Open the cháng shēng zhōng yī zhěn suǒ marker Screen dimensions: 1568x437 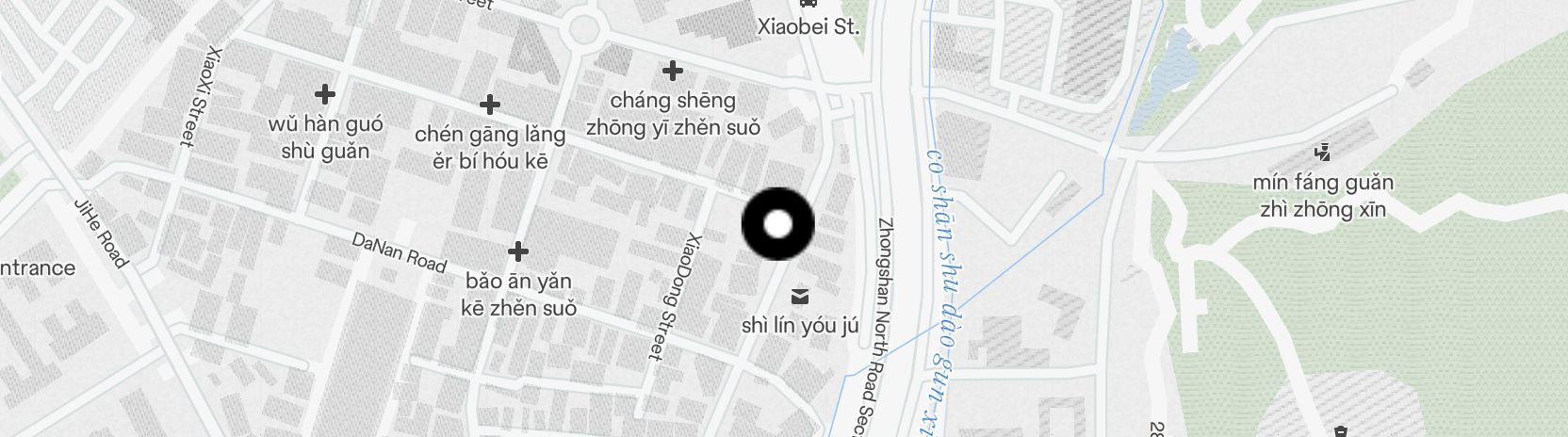click(673, 71)
